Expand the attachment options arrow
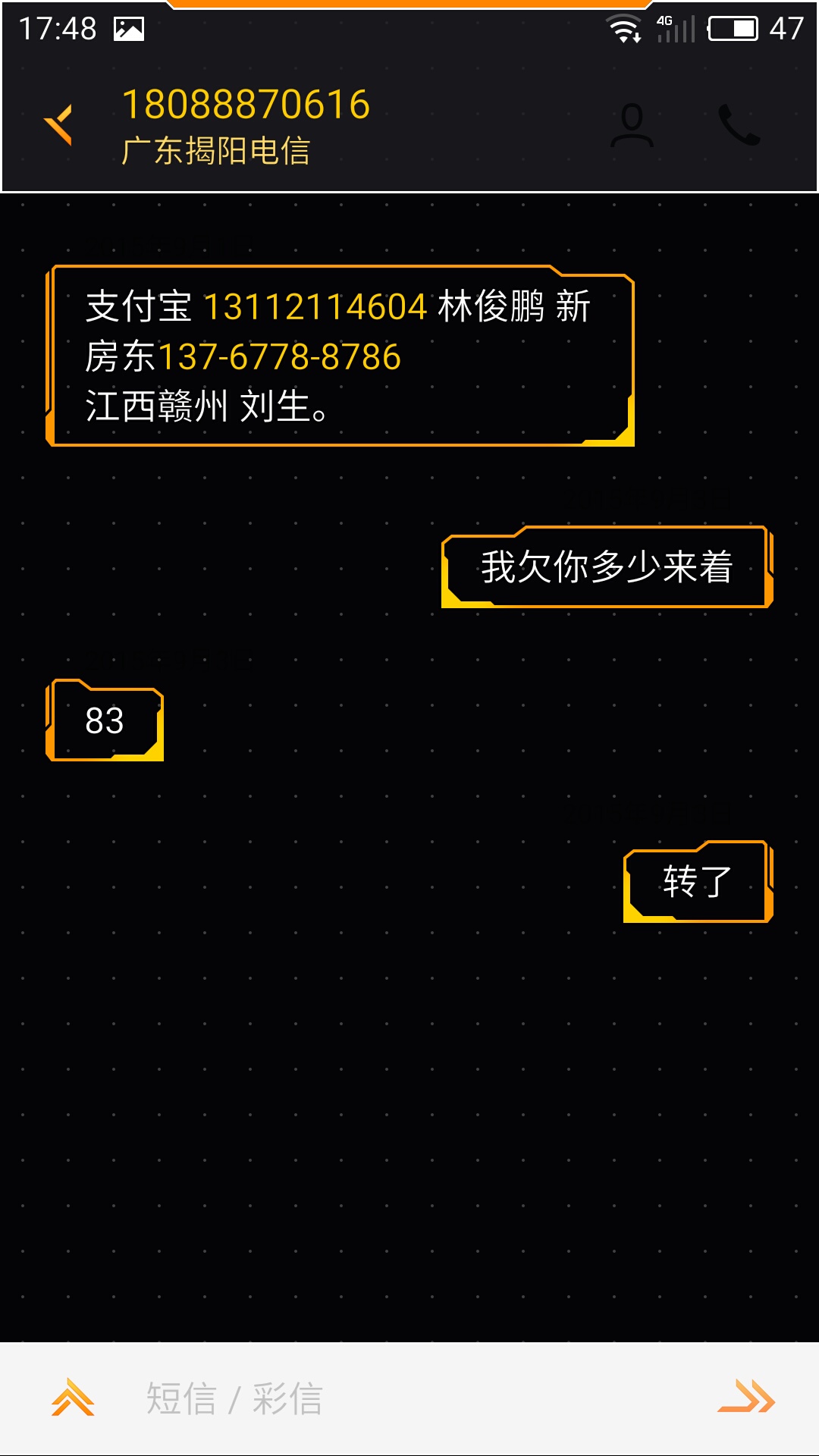819x1456 pixels. coord(73,1398)
